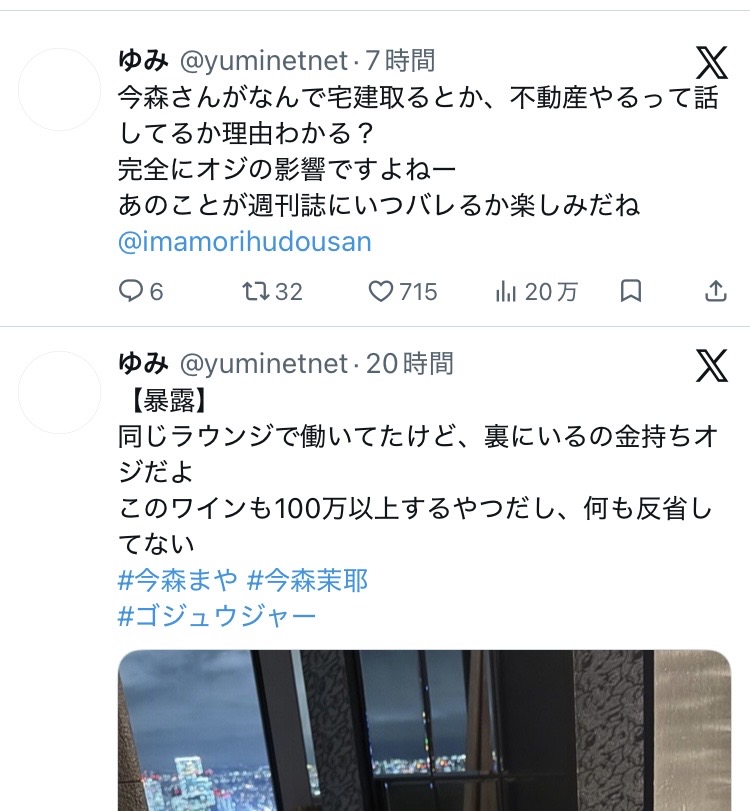Open the #今森茉耶 hashtag
This screenshot has width=750, height=811.
tap(307, 579)
